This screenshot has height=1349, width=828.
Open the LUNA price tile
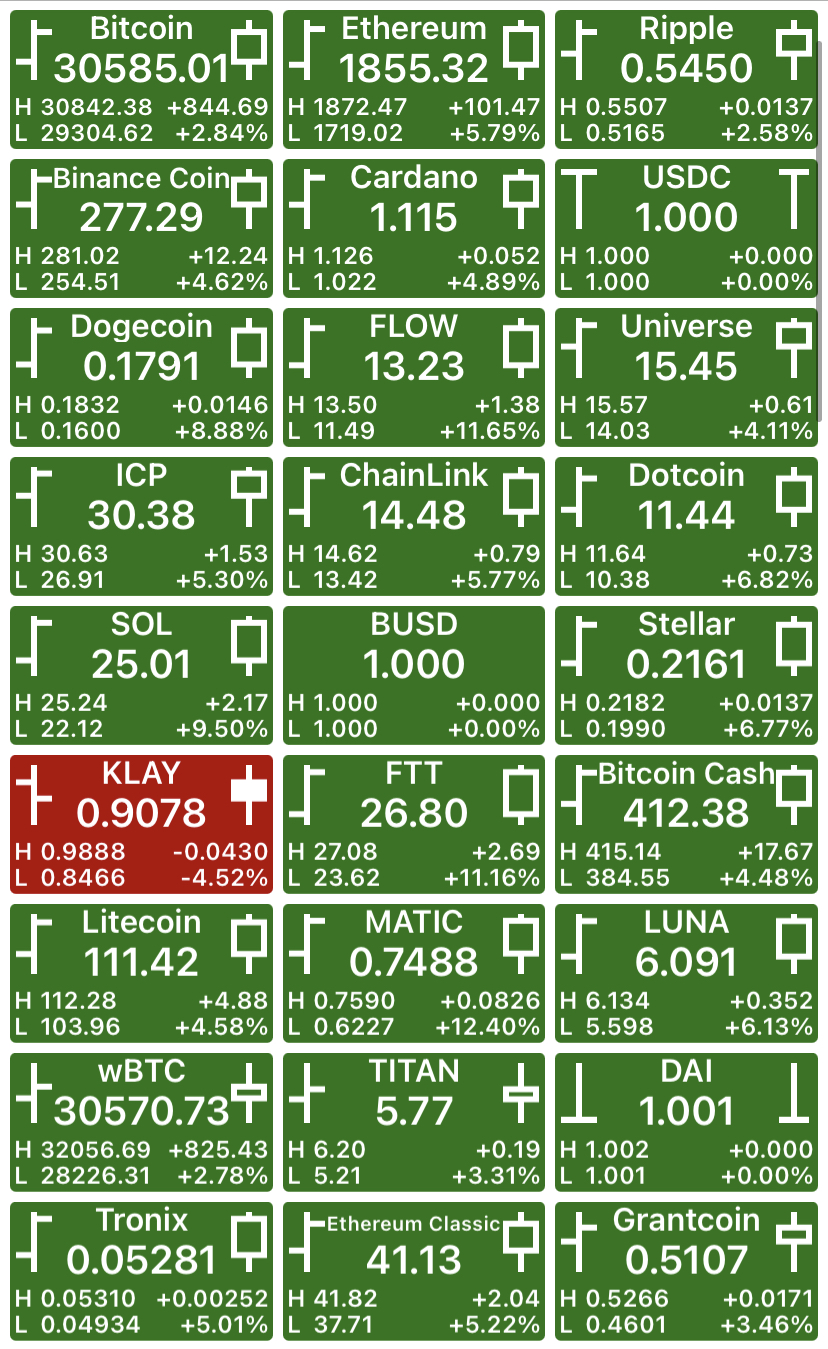686,974
